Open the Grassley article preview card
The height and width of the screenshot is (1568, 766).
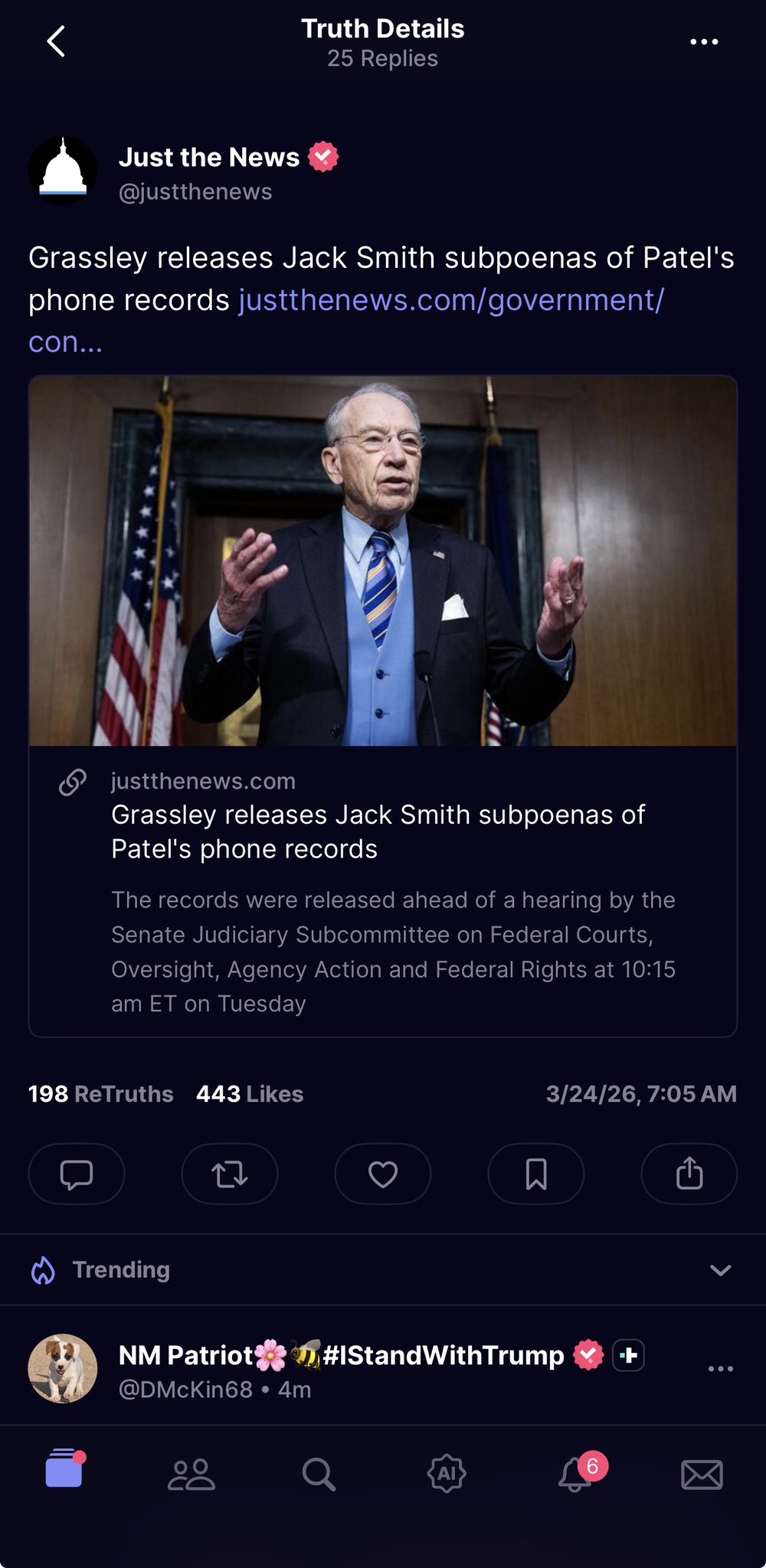tap(383, 888)
